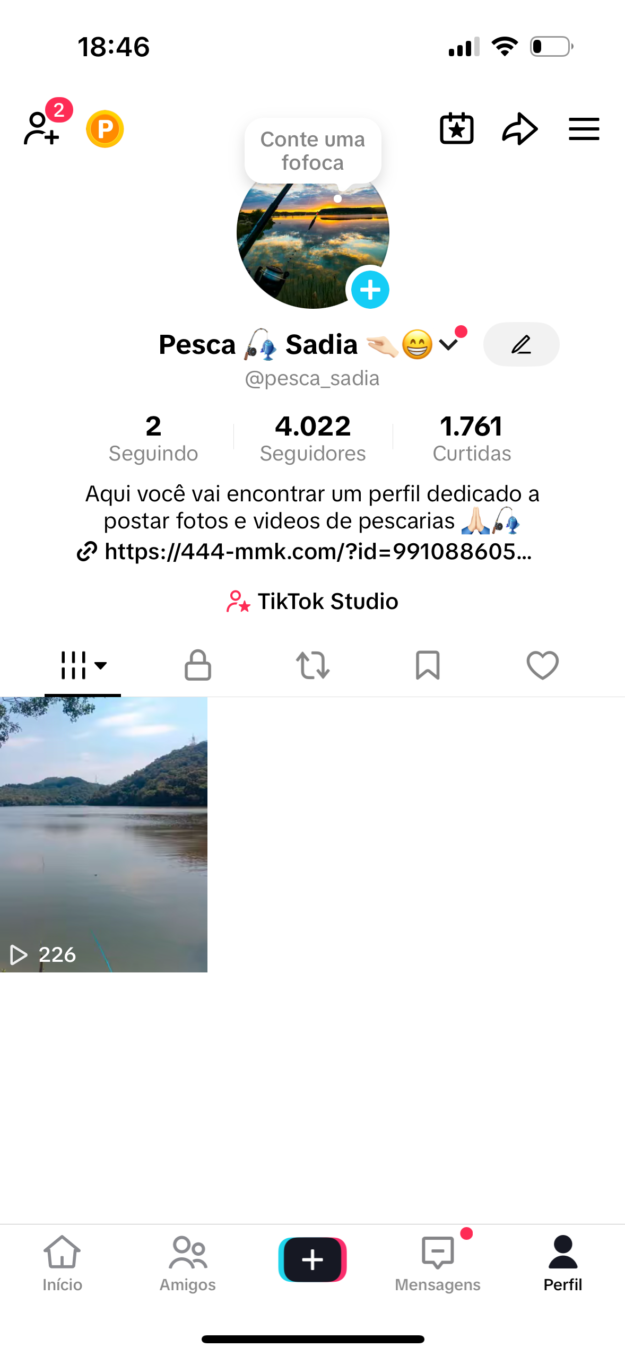Expand the account switcher chevron
625x1356 pixels.
click(449, 345)
